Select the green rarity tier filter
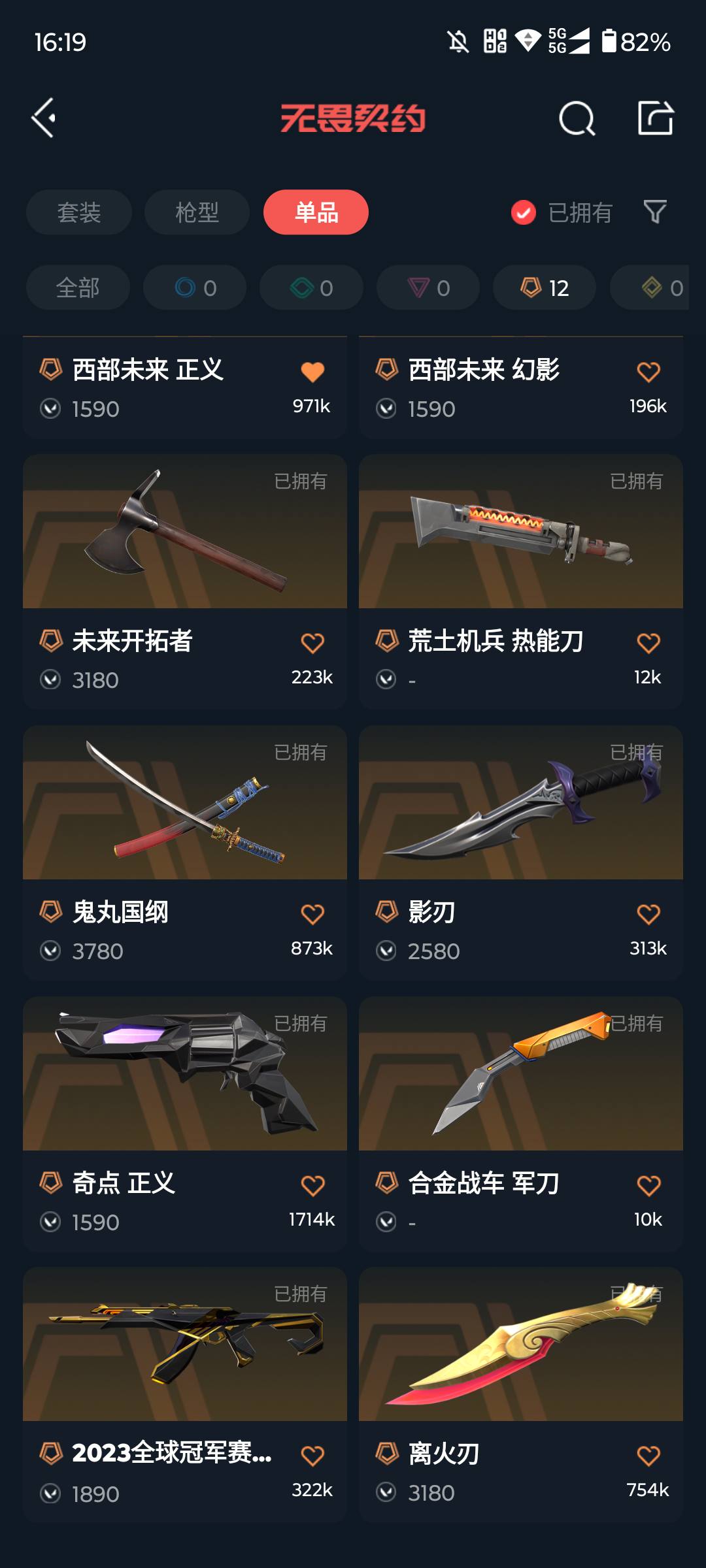Image resolution: width=706 pixels, height=1568 pixels. [x=311, y=287]
